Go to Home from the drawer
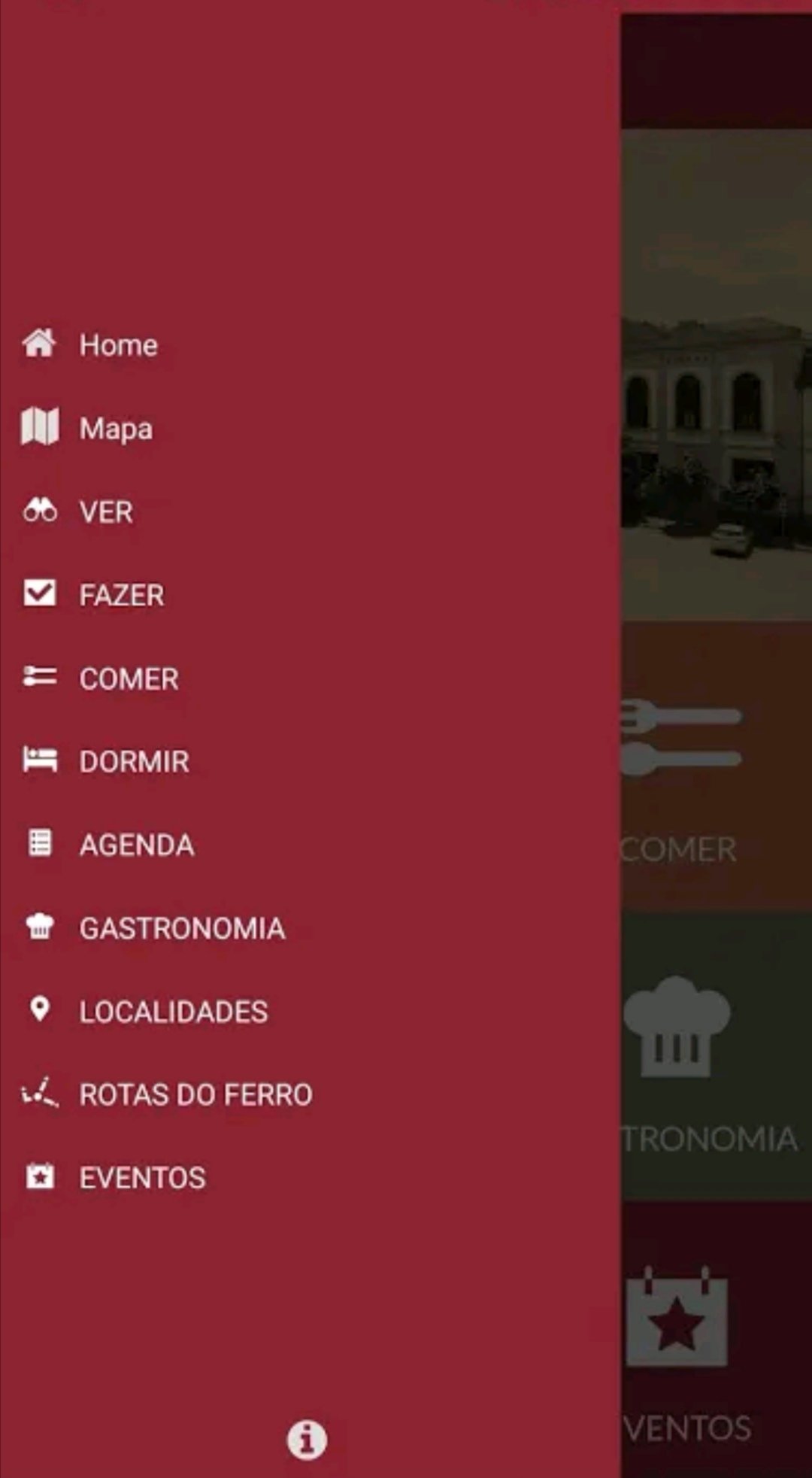Screen dimensions: 812x1478 (x=119, y=345)
